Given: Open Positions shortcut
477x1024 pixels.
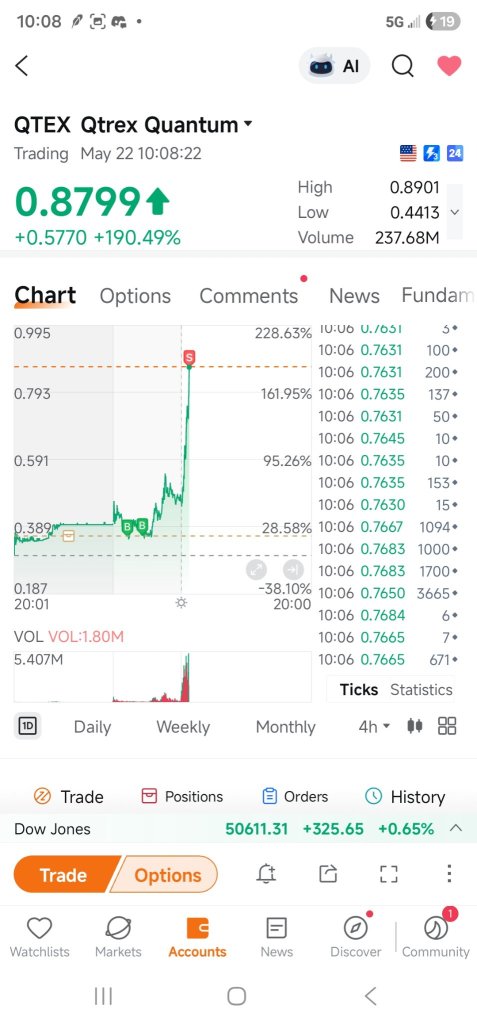Looking at the screenshot, I should tap(182, 797).
